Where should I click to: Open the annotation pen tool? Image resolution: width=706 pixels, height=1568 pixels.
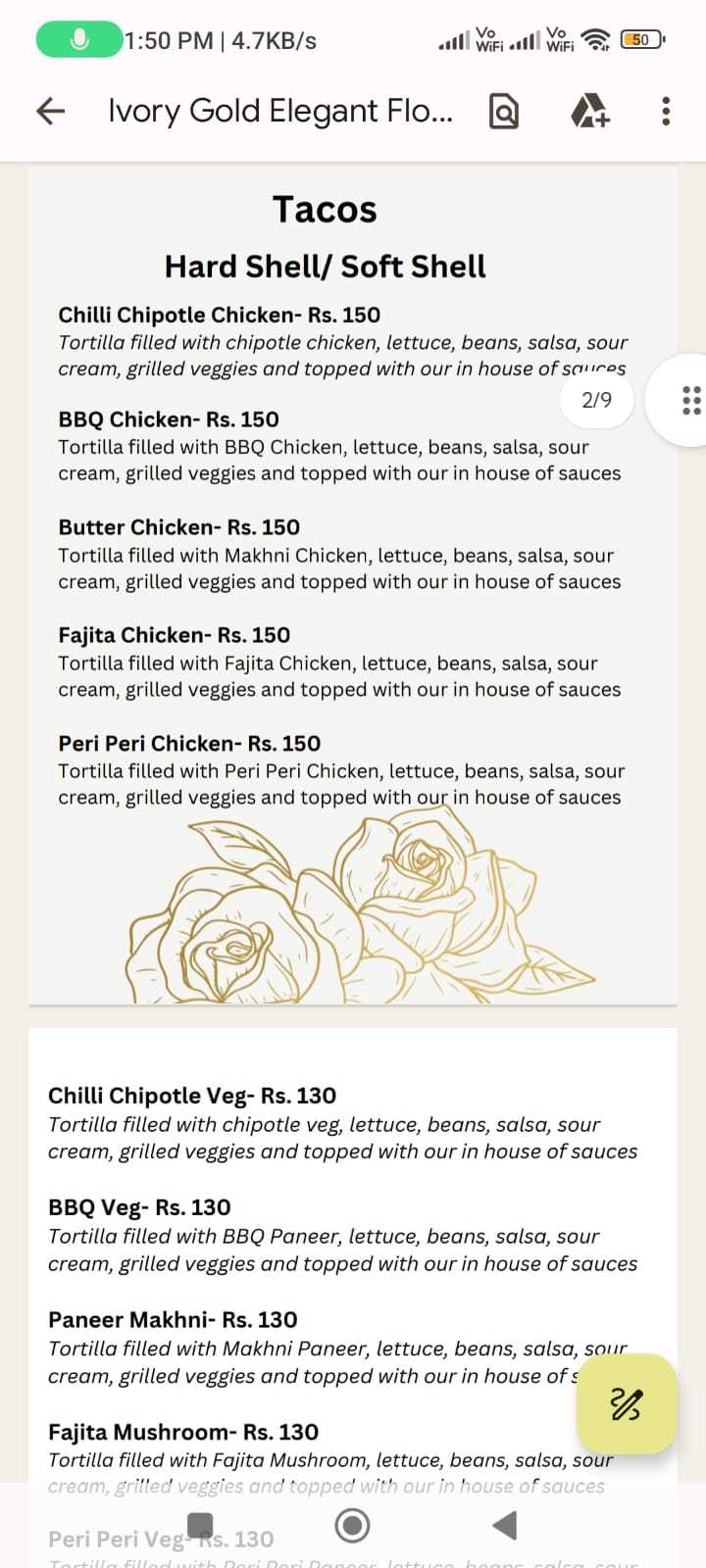[x=628, y=1405]
